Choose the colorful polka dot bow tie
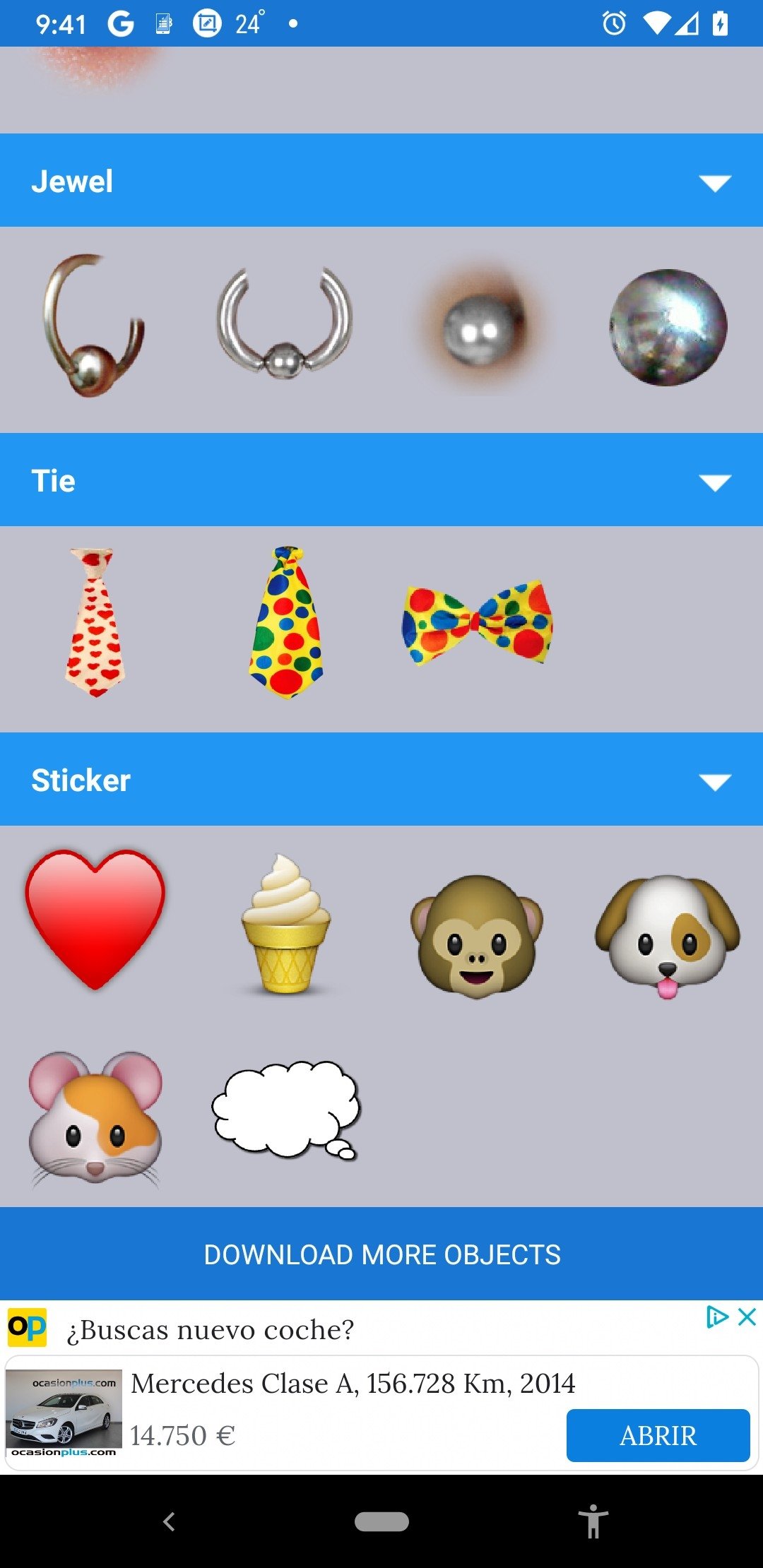This screenshot has width=763, height=1568. (478, 623)
